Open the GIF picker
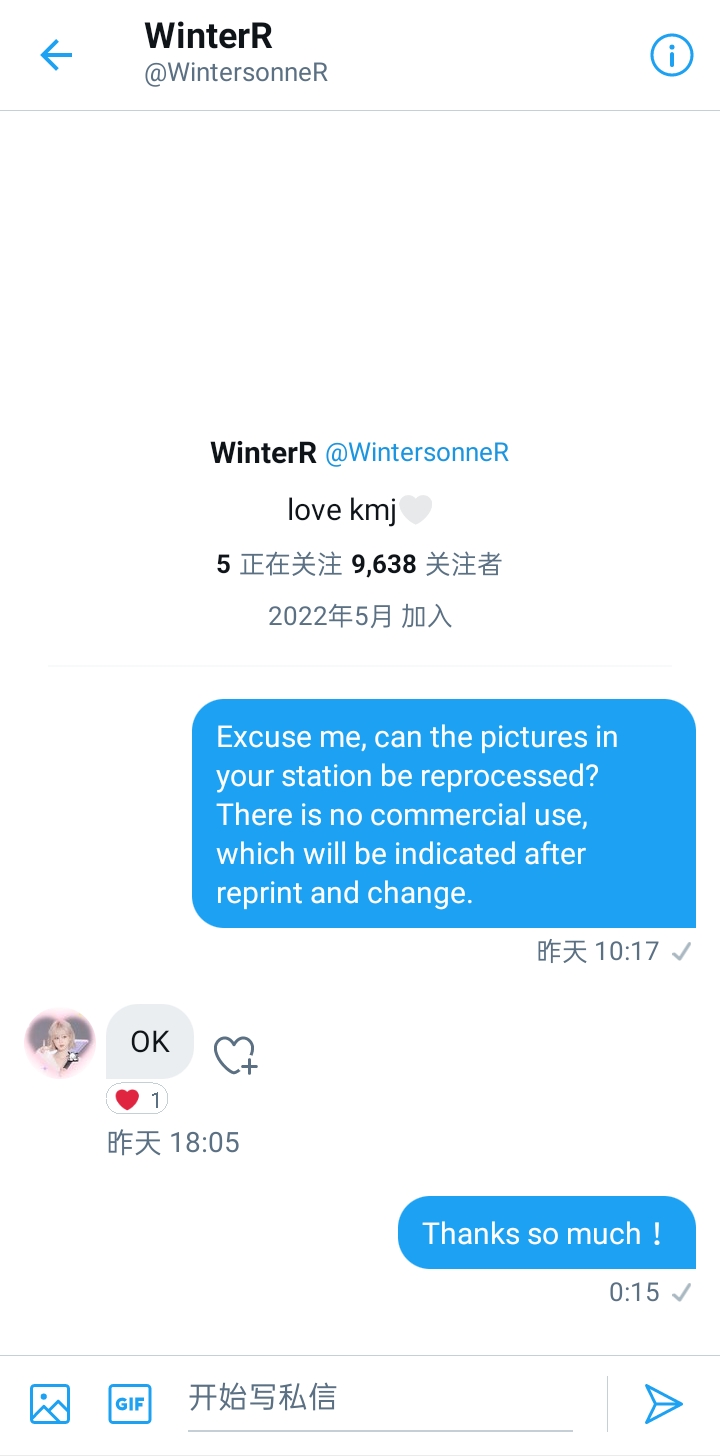Screen dimensions: 720x1456 pos(130,1403)
